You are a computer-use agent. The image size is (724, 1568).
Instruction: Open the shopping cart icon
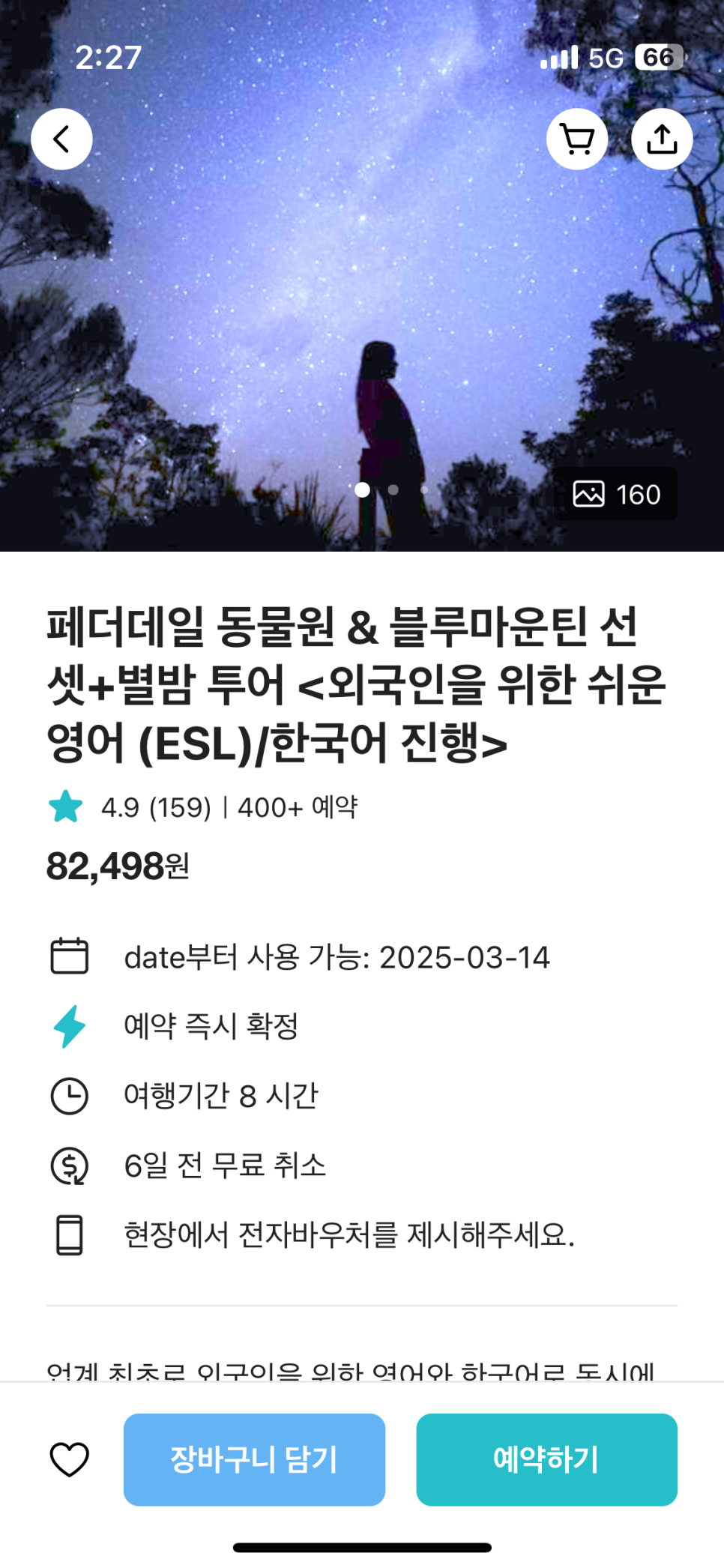pyautogui.click(x=577, y=139)
